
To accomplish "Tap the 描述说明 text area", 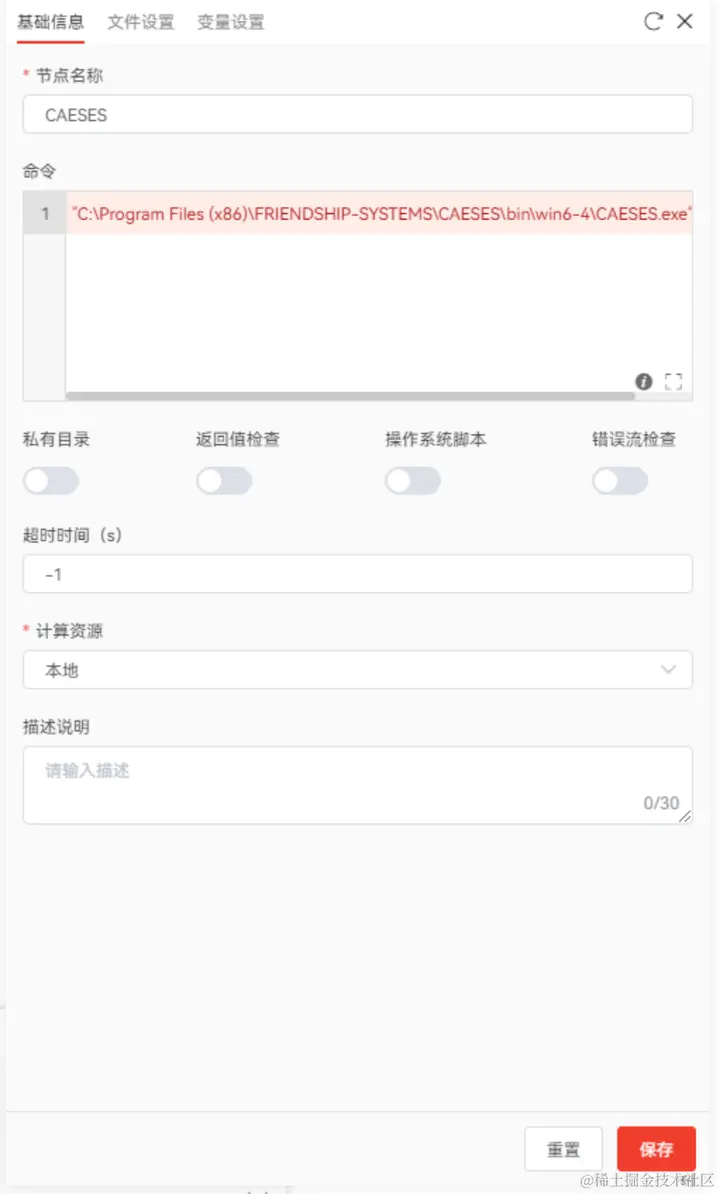I will [357, 785].
